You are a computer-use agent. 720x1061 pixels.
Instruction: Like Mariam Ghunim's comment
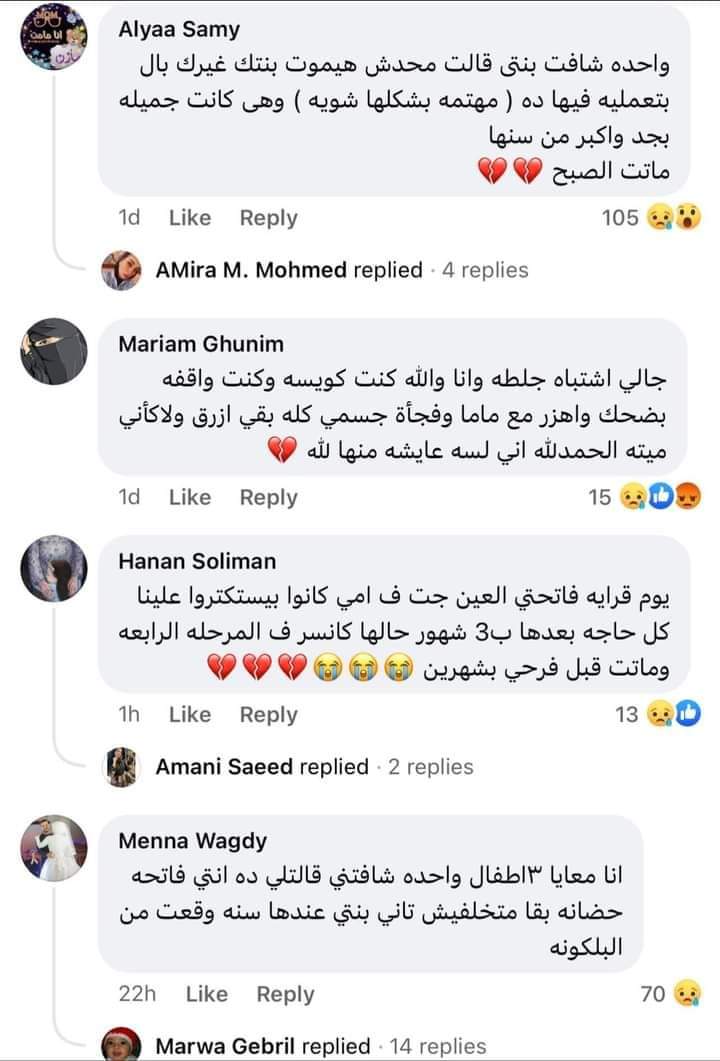point(190,497)
